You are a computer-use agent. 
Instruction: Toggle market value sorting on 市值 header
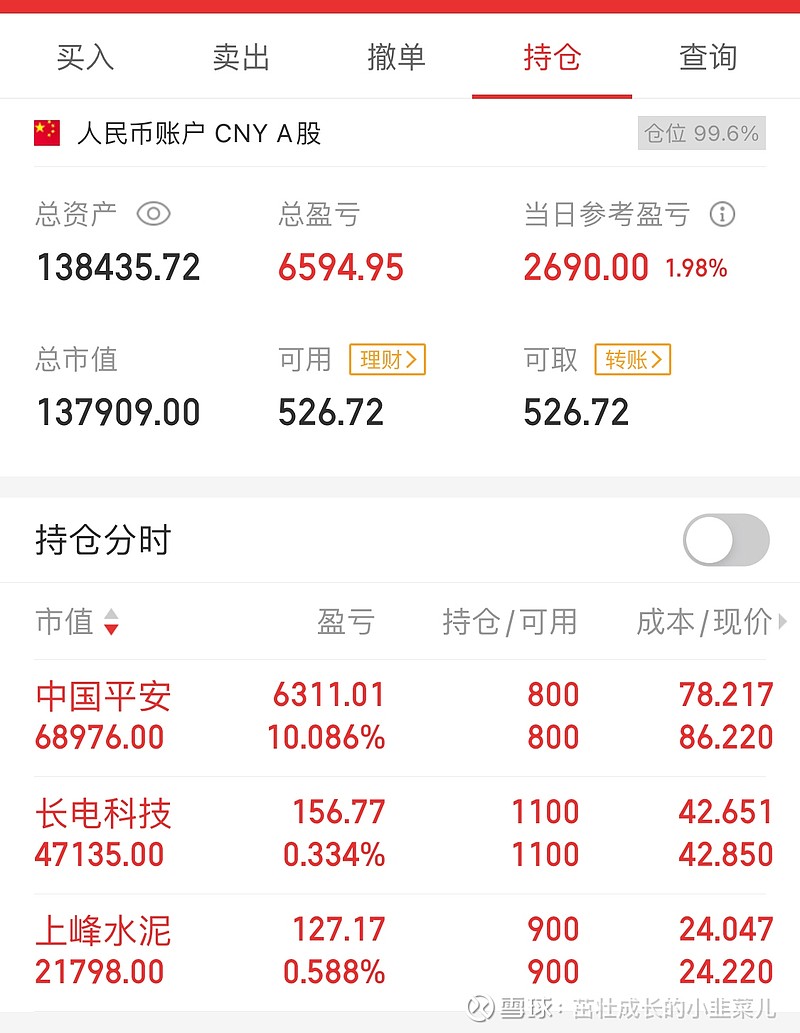(x=80, y=622)
